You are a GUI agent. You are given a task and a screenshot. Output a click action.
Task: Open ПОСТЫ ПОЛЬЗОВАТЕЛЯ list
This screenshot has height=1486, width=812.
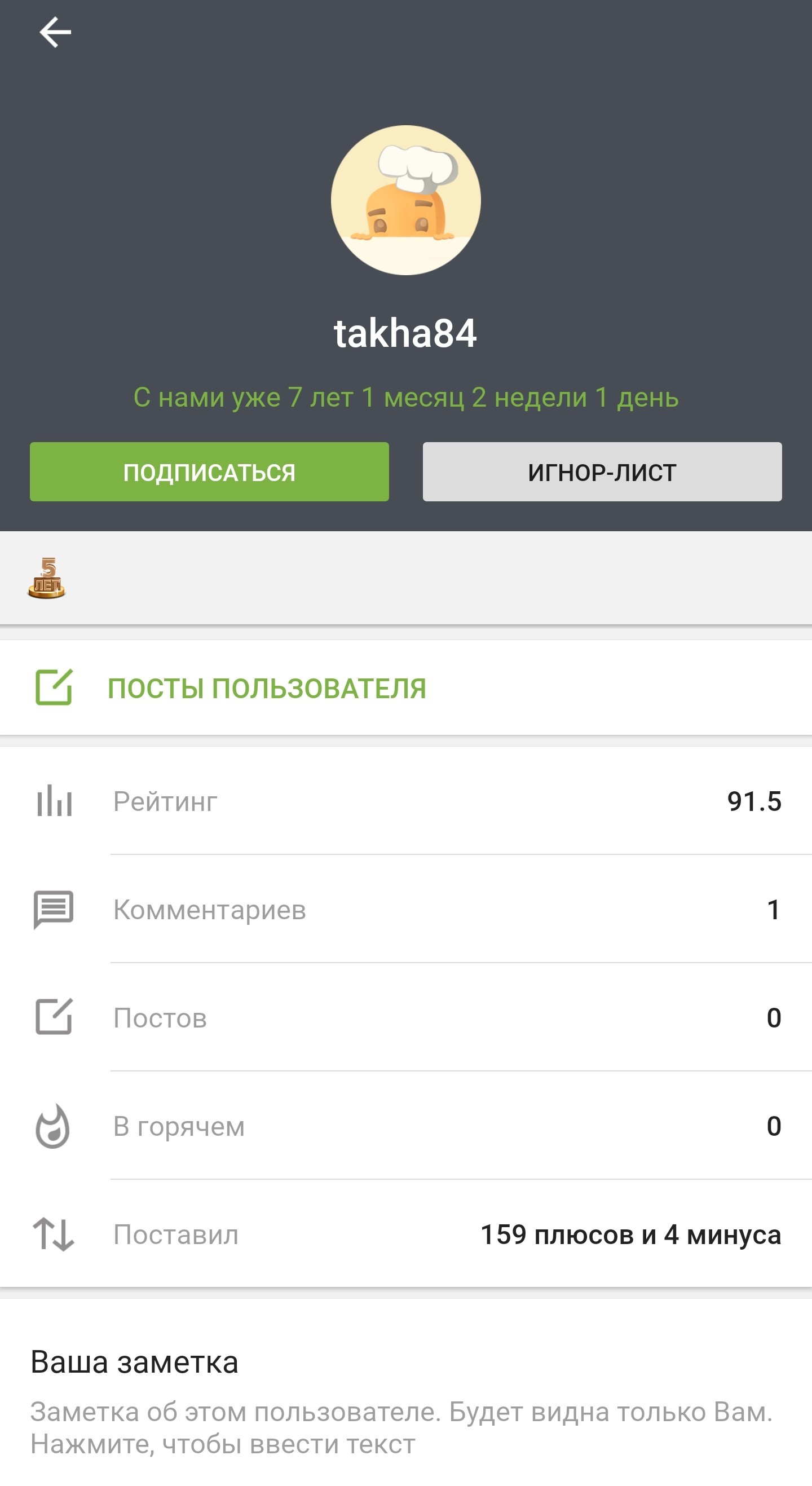point(266,688)
